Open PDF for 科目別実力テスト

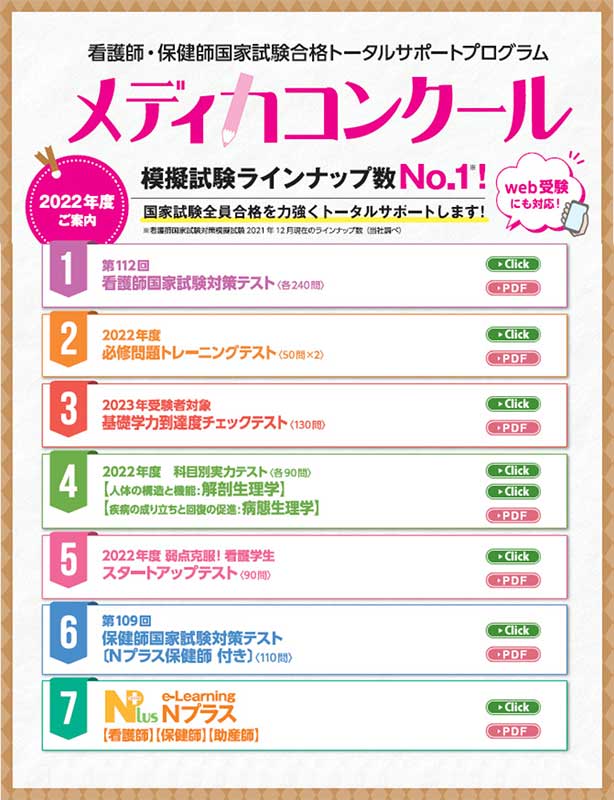click(513, 515)
